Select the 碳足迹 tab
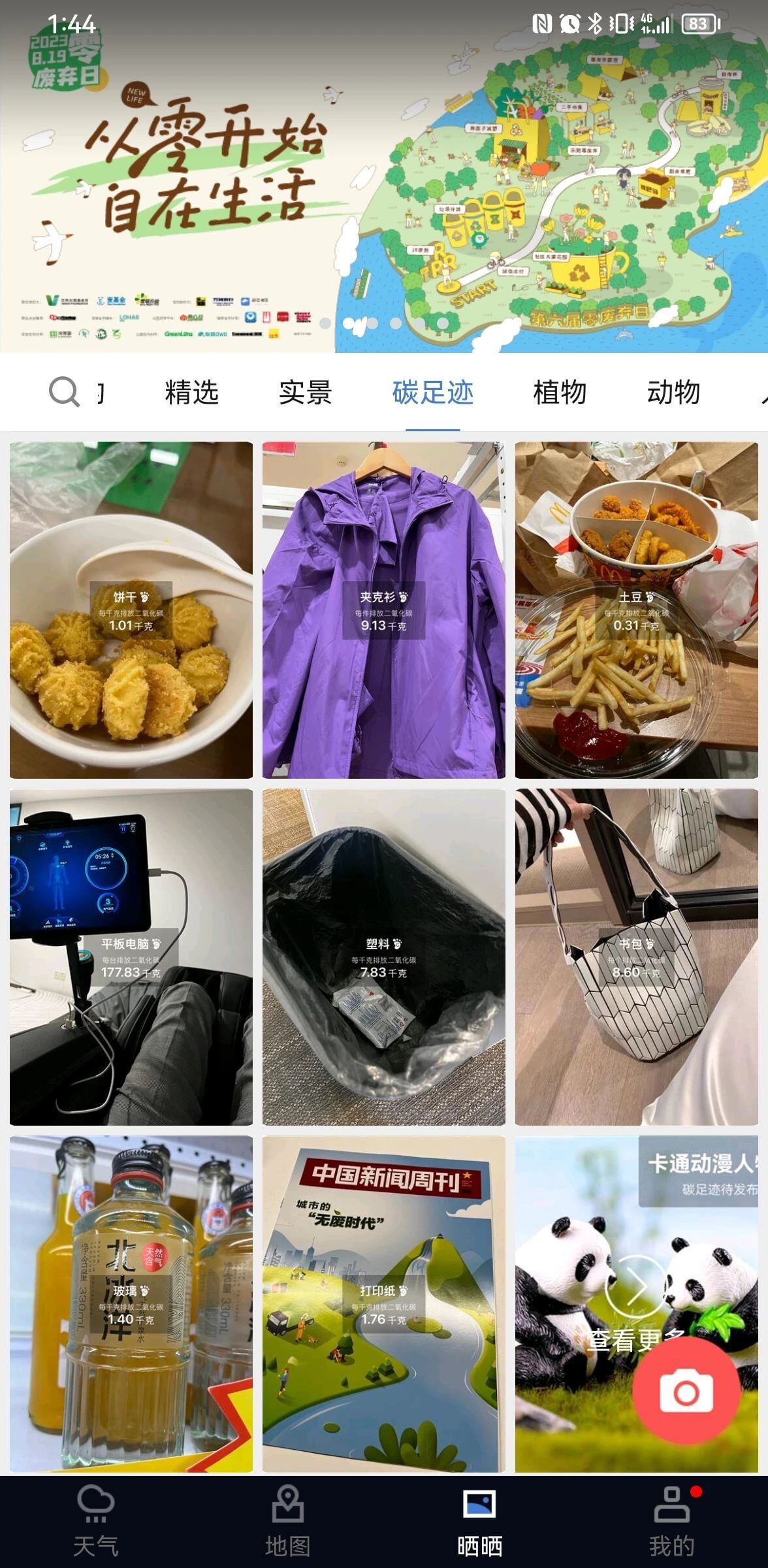Image resolution: width=768 pixels, height=1568 pixels. tap(432, 393)
